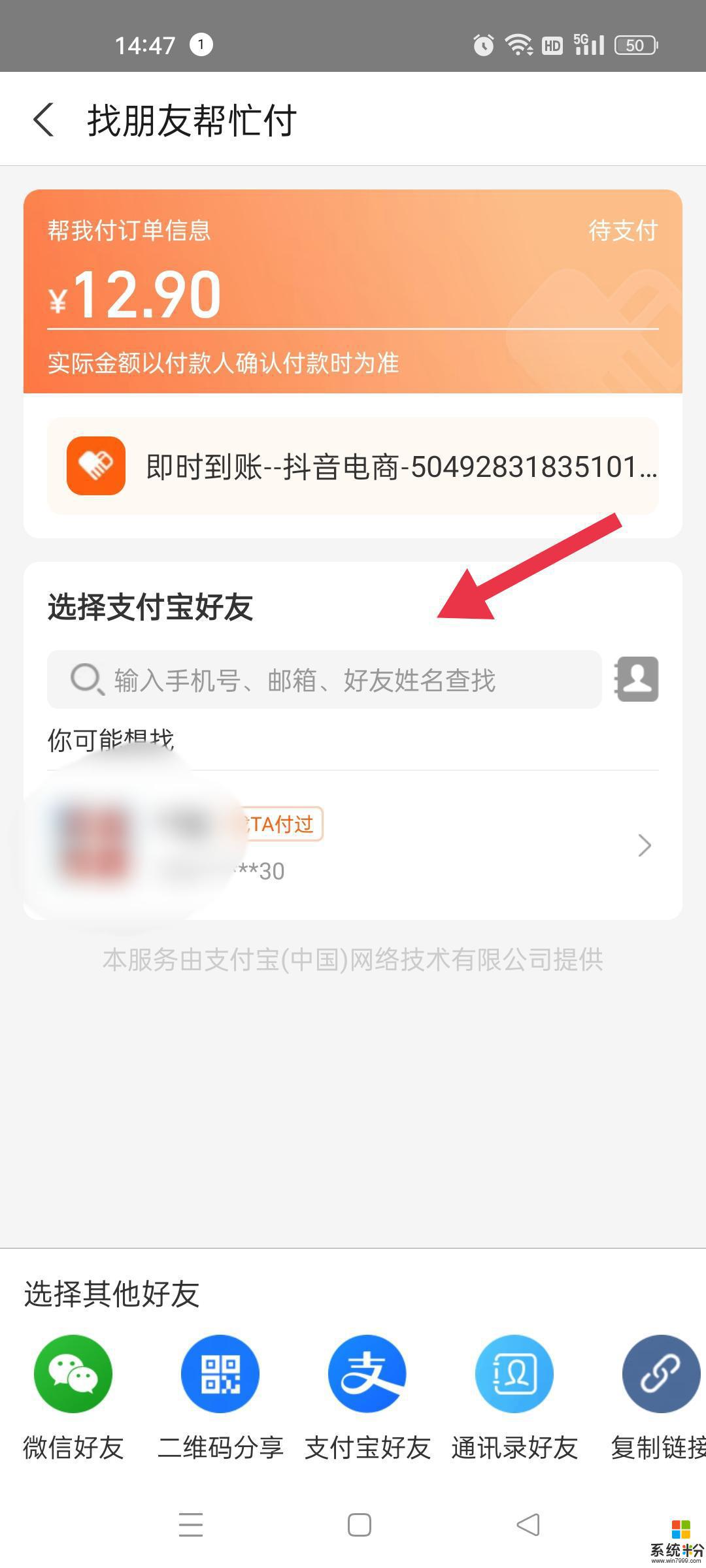Go back from 找朋友帮忙付 page
This screenshot has width=706, height=1568.
[44, 120]
